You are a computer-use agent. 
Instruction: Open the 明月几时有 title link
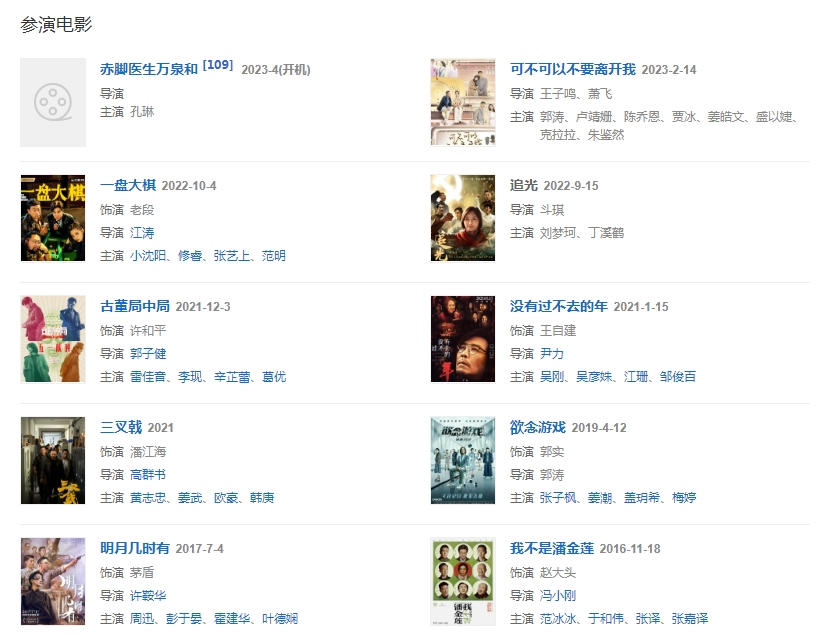click(135, 549)
